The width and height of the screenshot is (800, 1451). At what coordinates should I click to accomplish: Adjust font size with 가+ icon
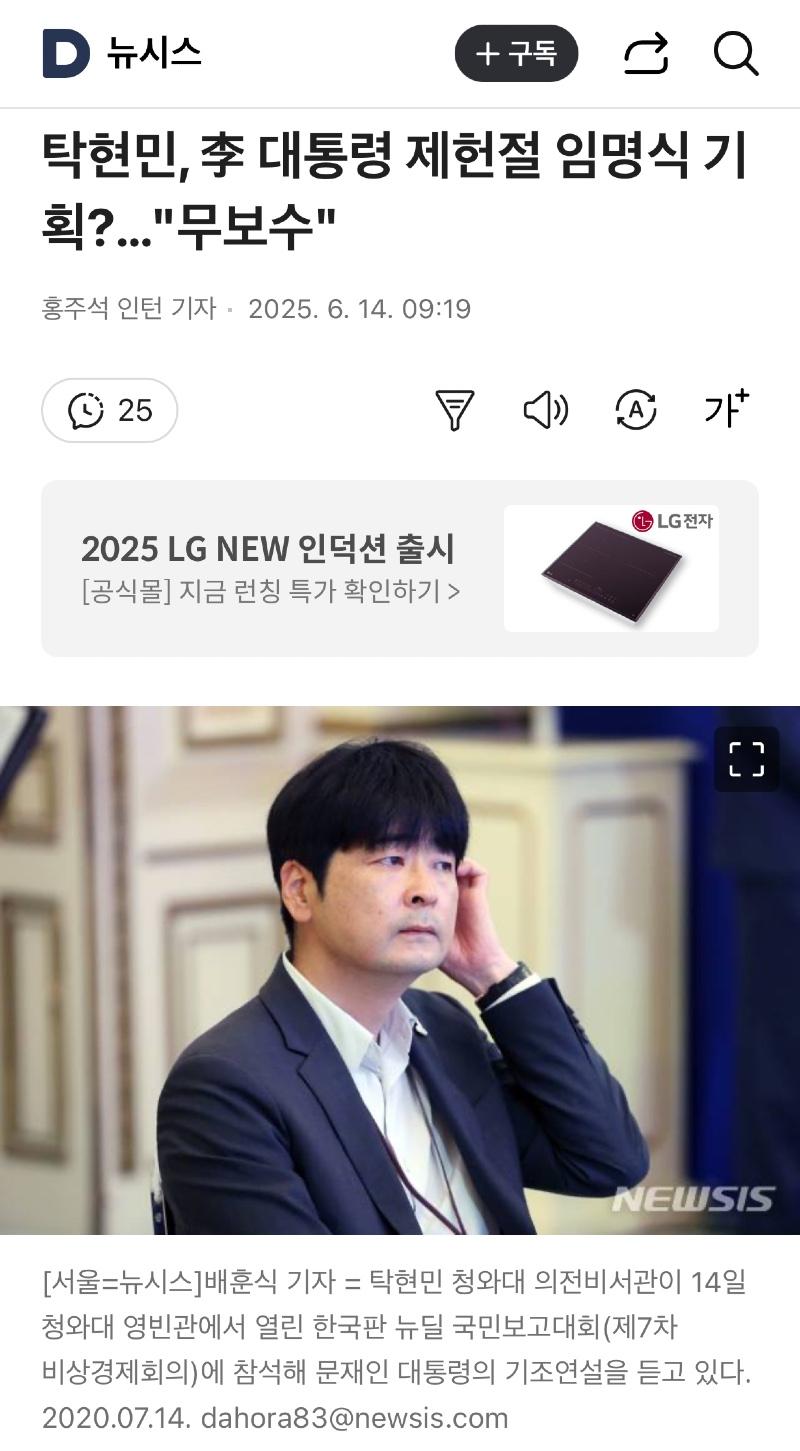click(x=726, y=408)
